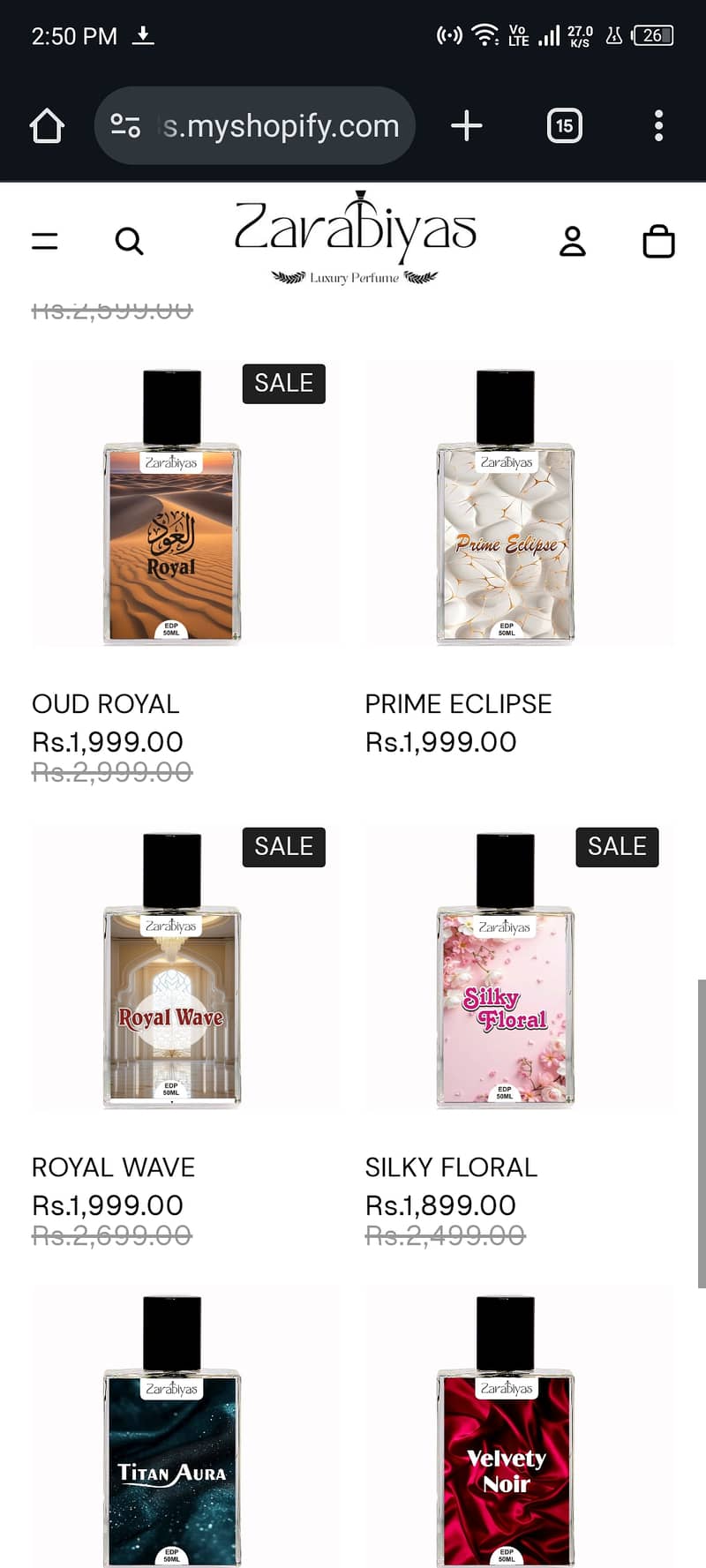Open the tab switcher showing 15
The image size is (706, 1568).
[x=564, y=126]
